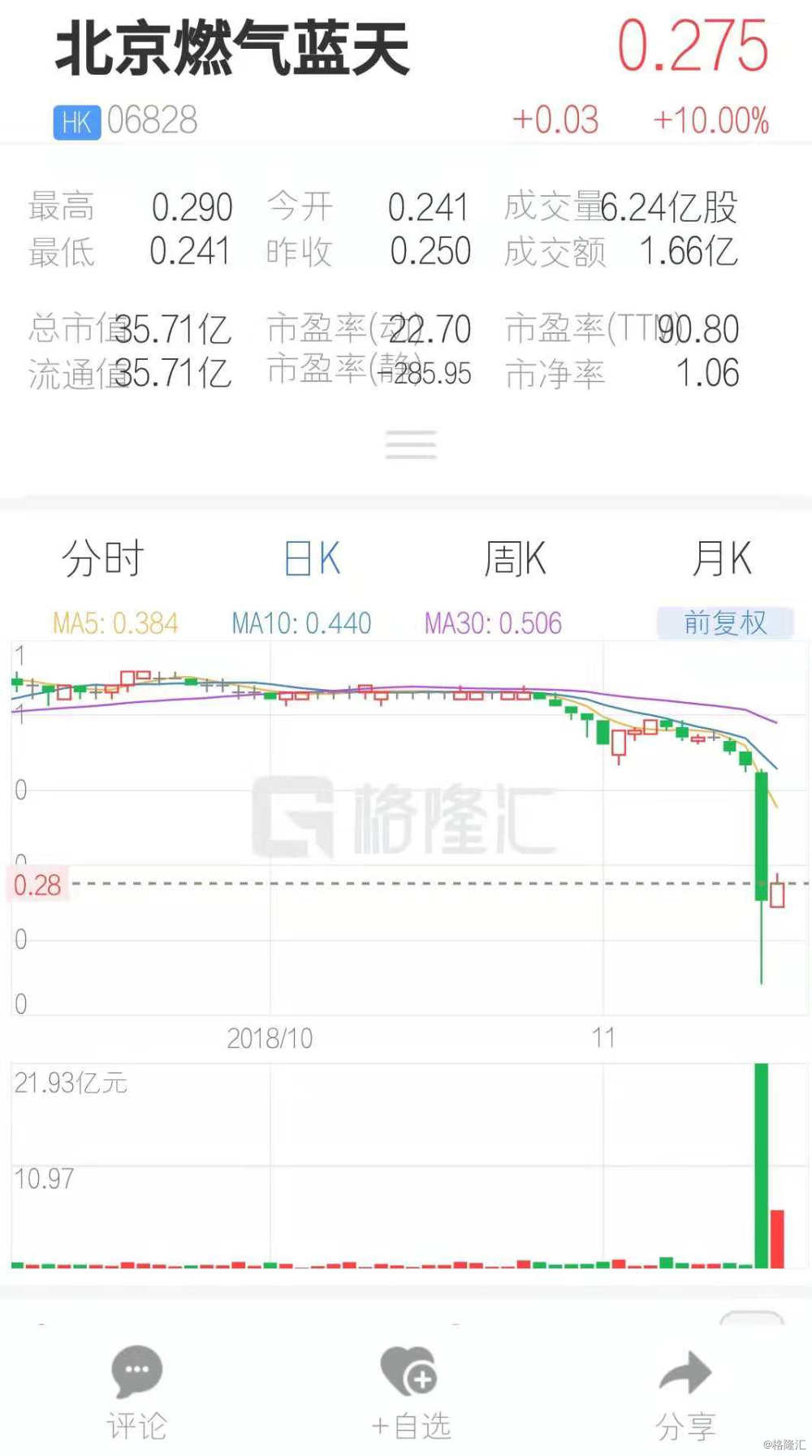Expand the stock details handle
The height and width of the screenshot is (1456, 812).
(x=411, y=445)
